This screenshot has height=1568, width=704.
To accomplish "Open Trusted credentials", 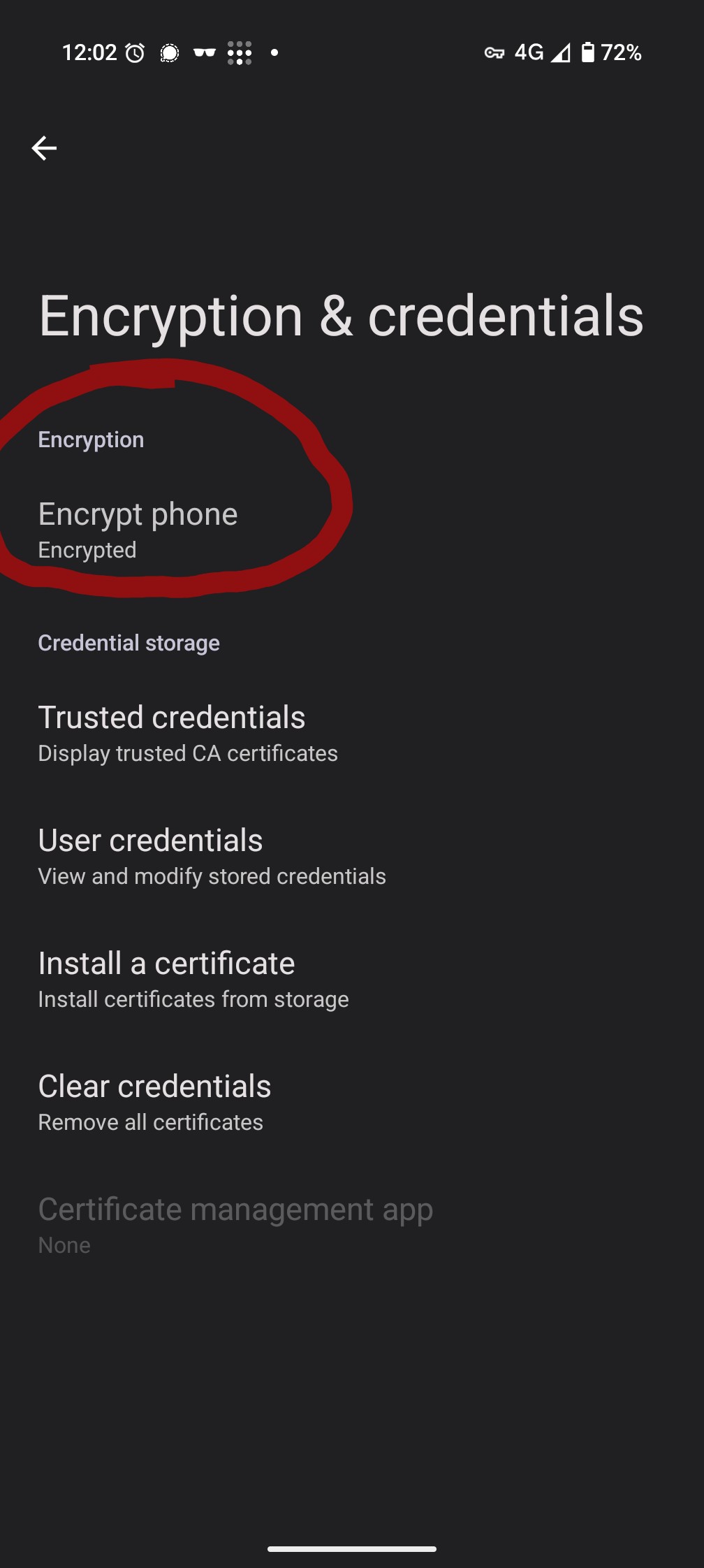I will (172, 733).
